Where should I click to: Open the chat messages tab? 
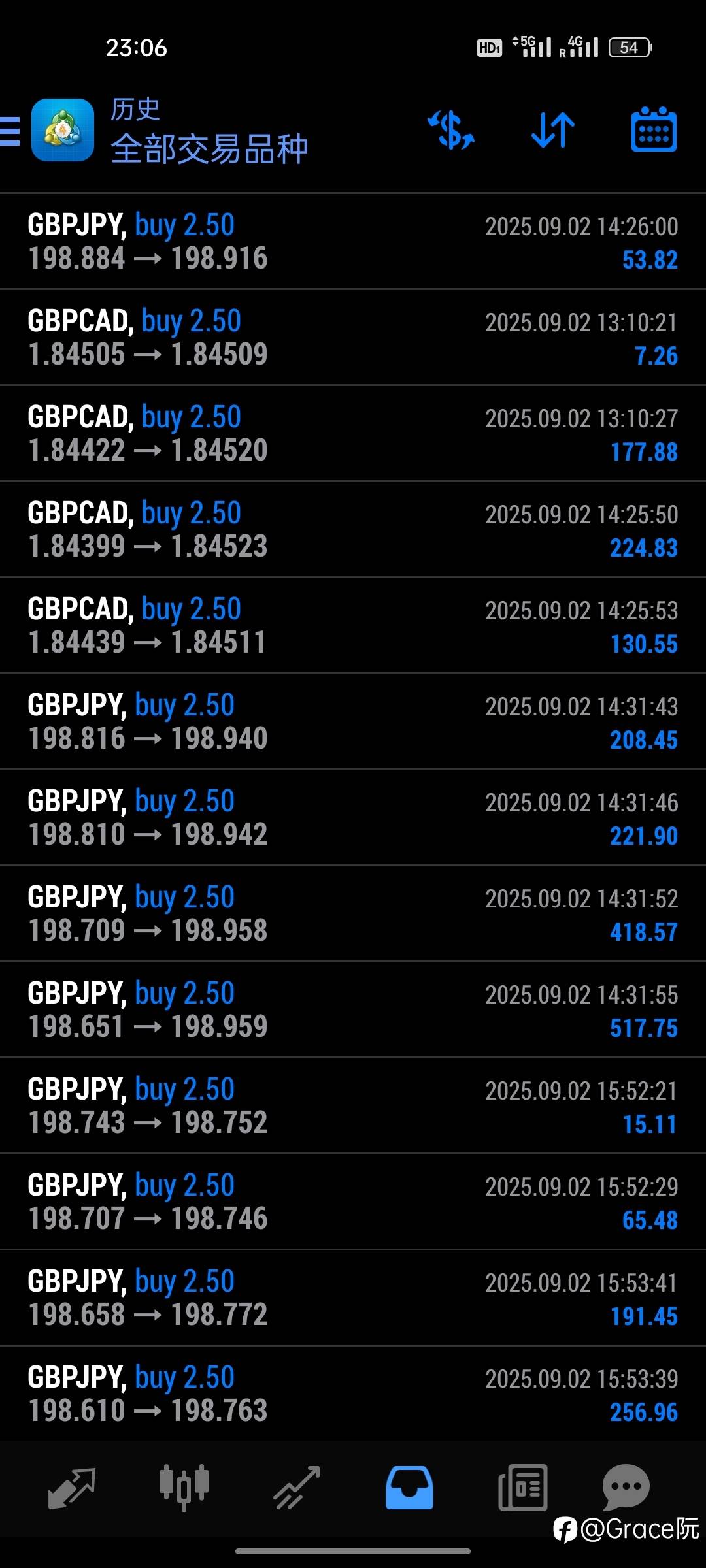click(x=626, y=1488)
